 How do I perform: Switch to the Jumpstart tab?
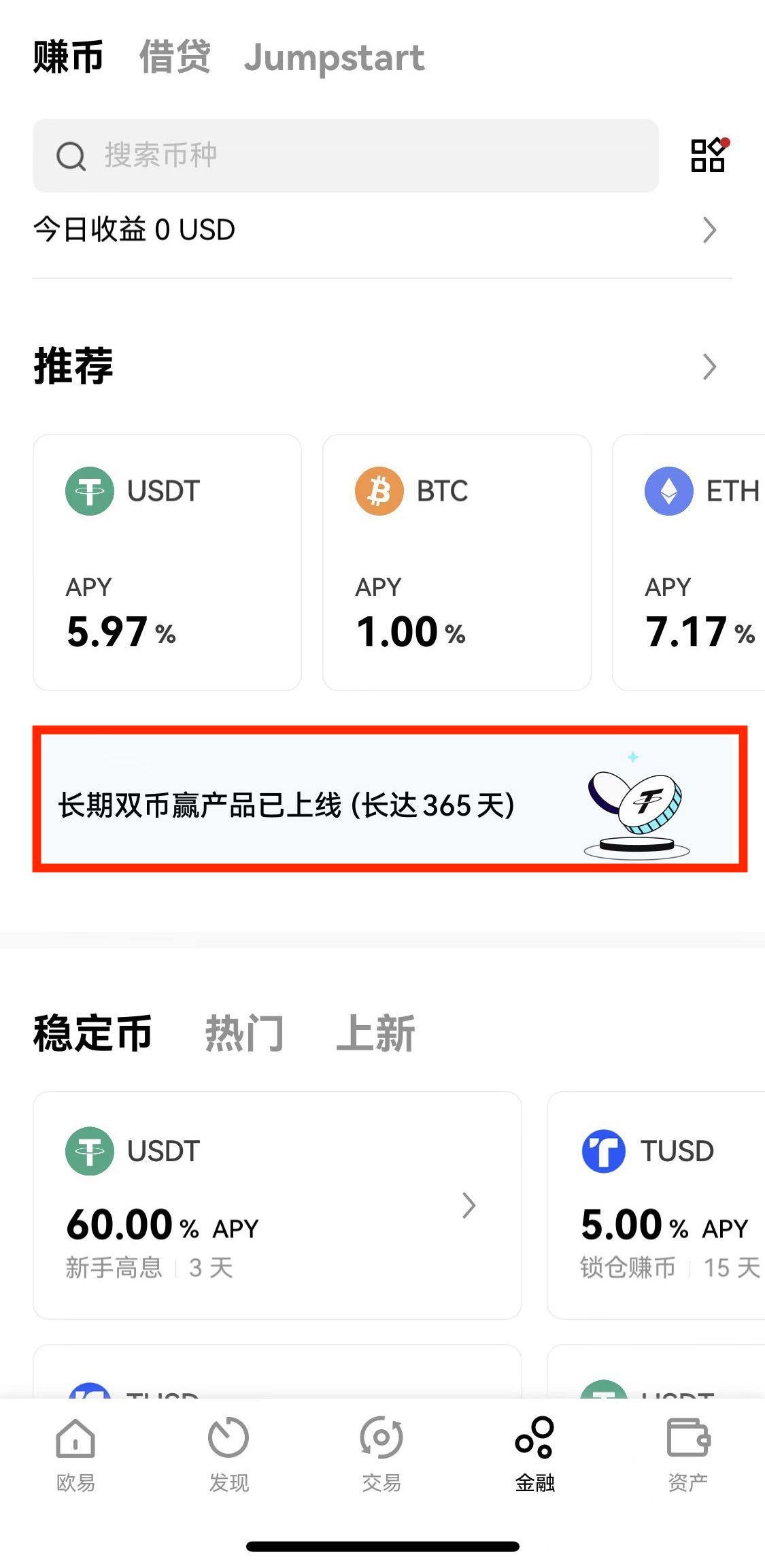click(334, 57)
